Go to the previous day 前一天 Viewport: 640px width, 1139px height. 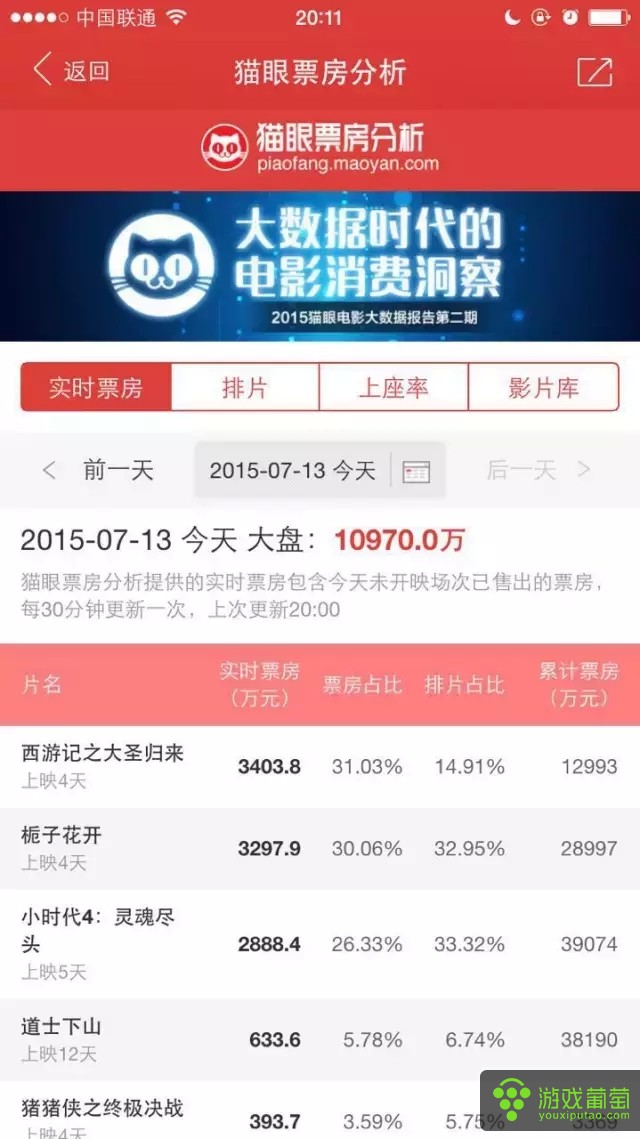point(98,470)
